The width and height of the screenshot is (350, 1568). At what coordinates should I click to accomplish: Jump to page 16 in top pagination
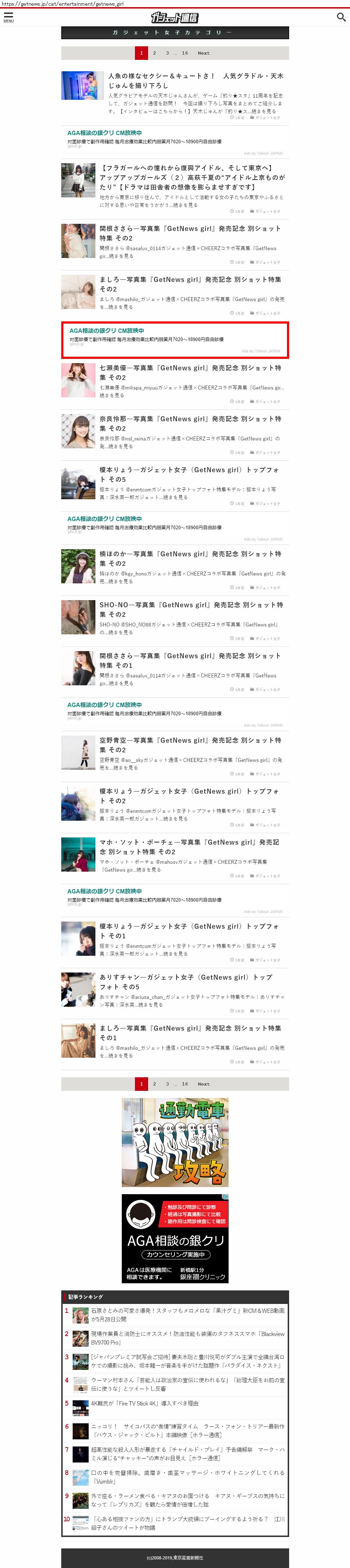pos(185,53)
